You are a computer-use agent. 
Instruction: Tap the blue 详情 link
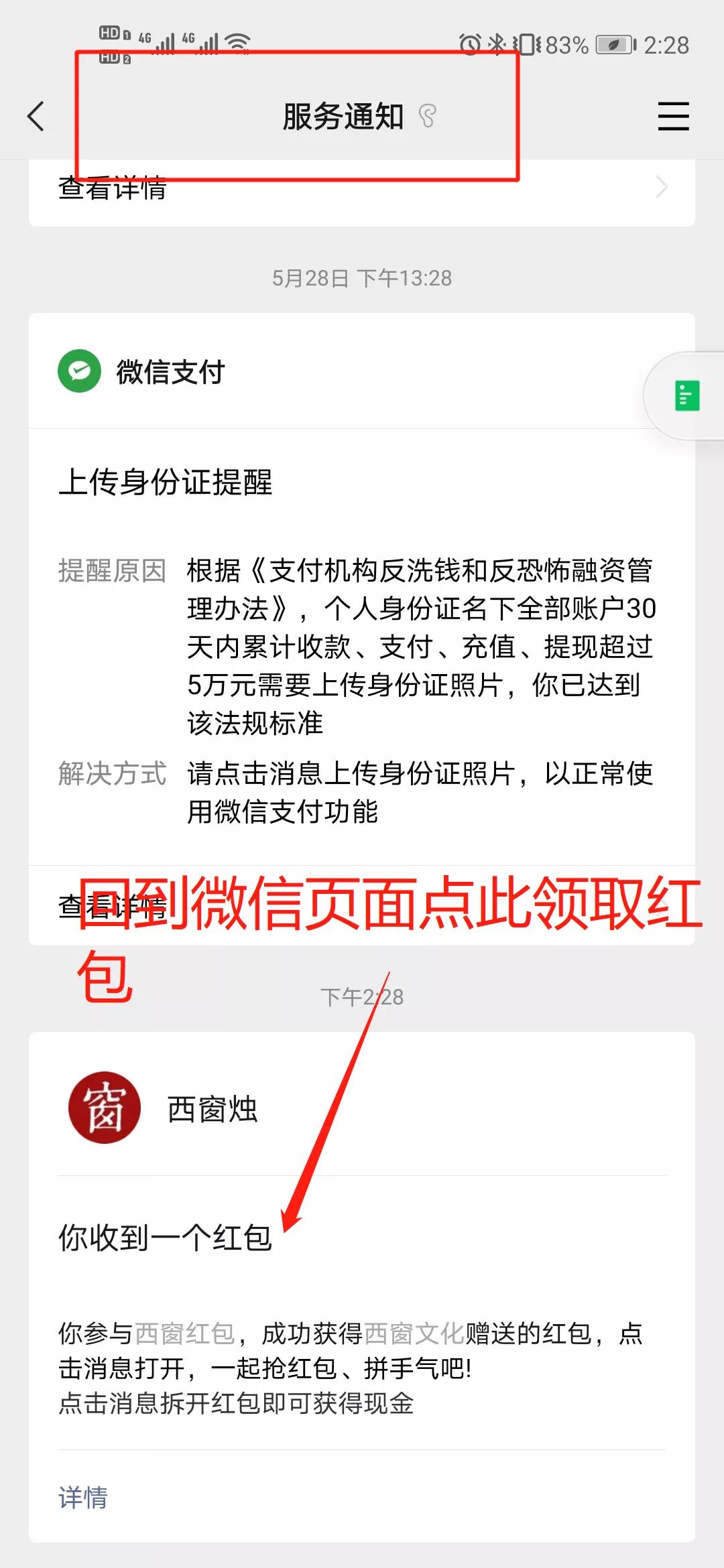click(83, 1497)
